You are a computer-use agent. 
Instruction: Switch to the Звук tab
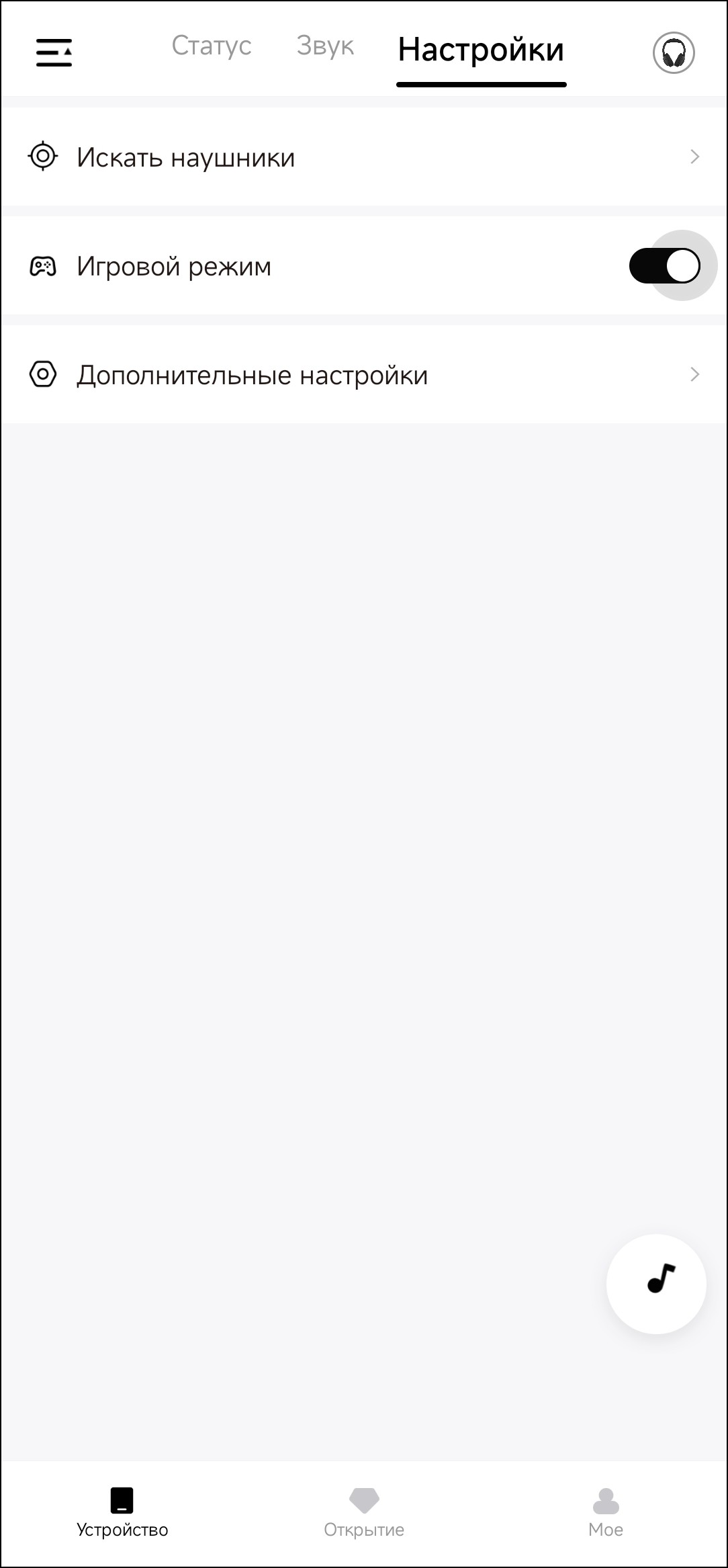tap(325, 46)
